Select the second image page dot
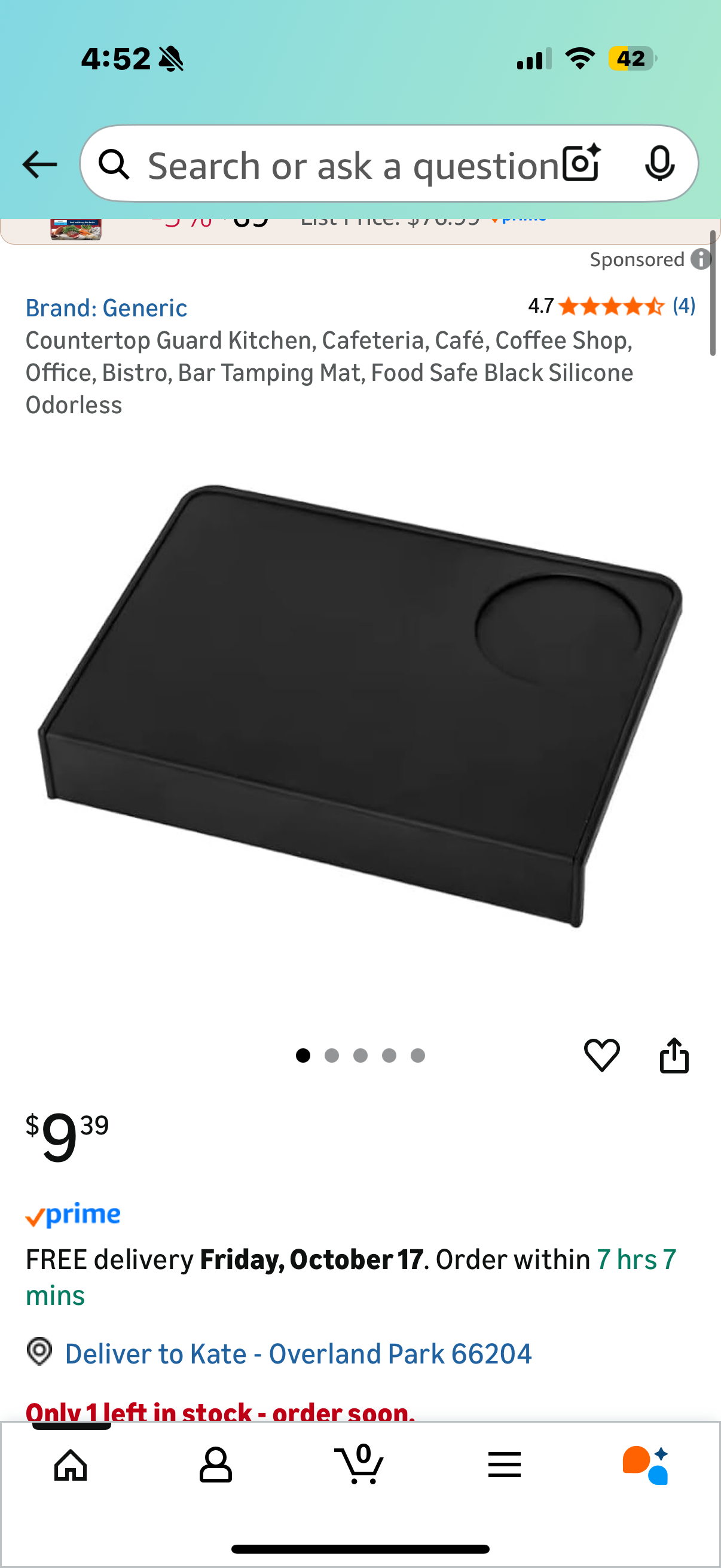The width and height of the screenshot is (721, 1568). (332, 1055)
